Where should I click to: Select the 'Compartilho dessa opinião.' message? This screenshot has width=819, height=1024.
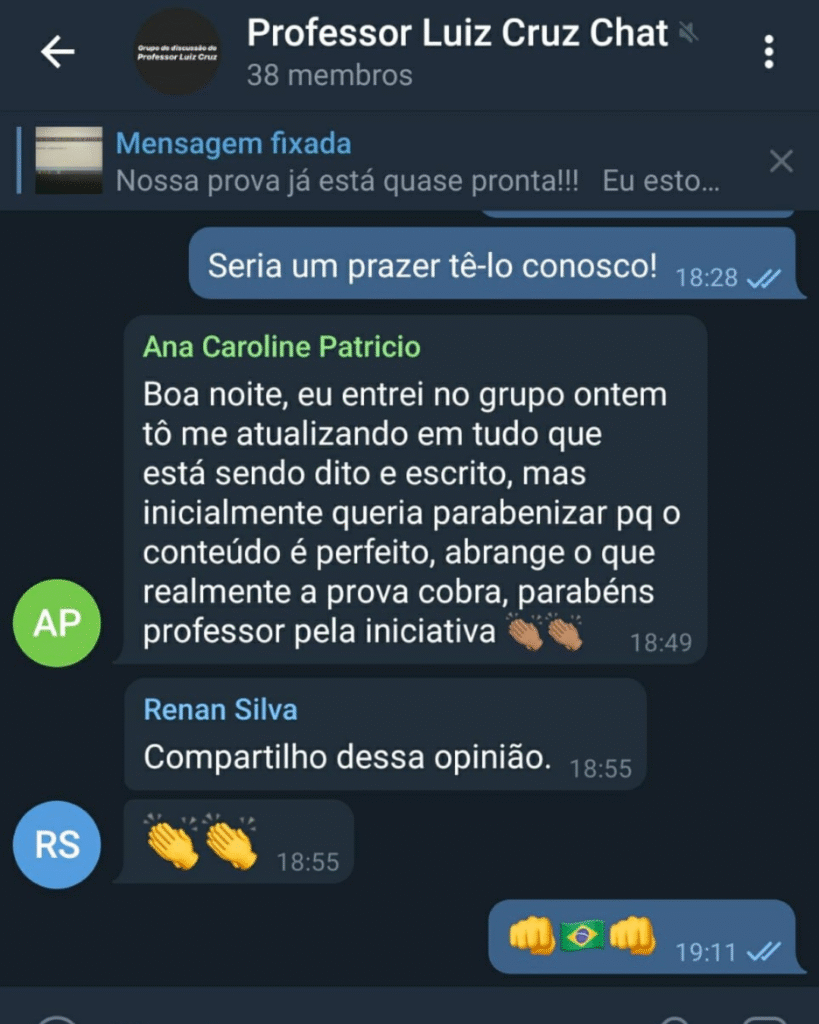[348, 757]
